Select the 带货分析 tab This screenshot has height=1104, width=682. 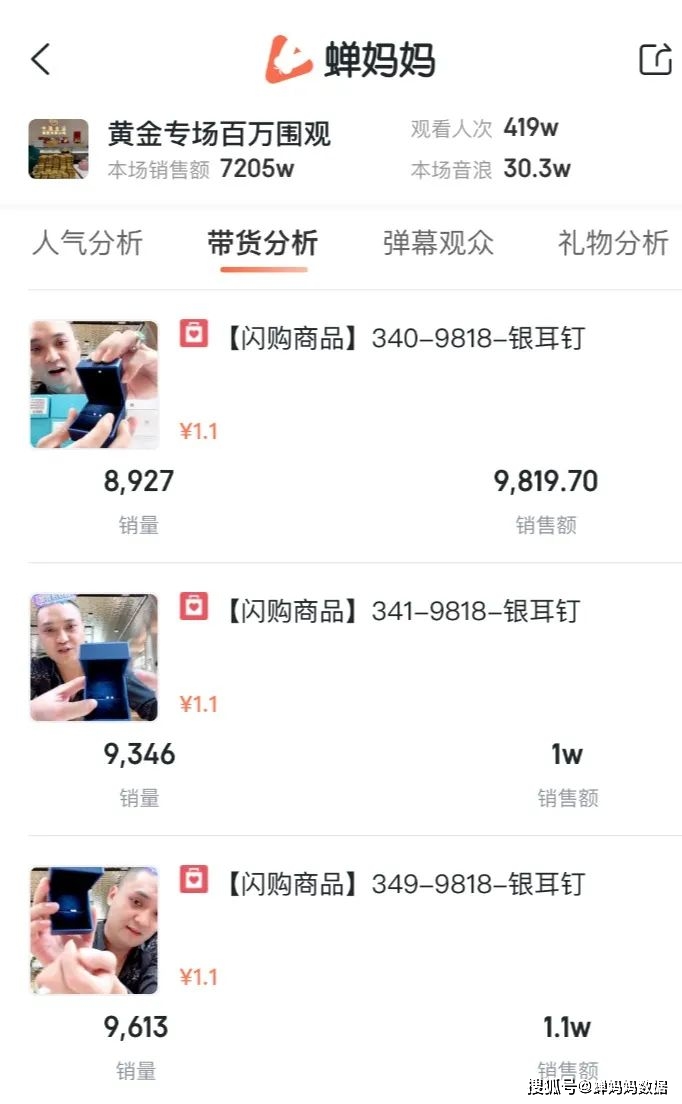[263, 243]
